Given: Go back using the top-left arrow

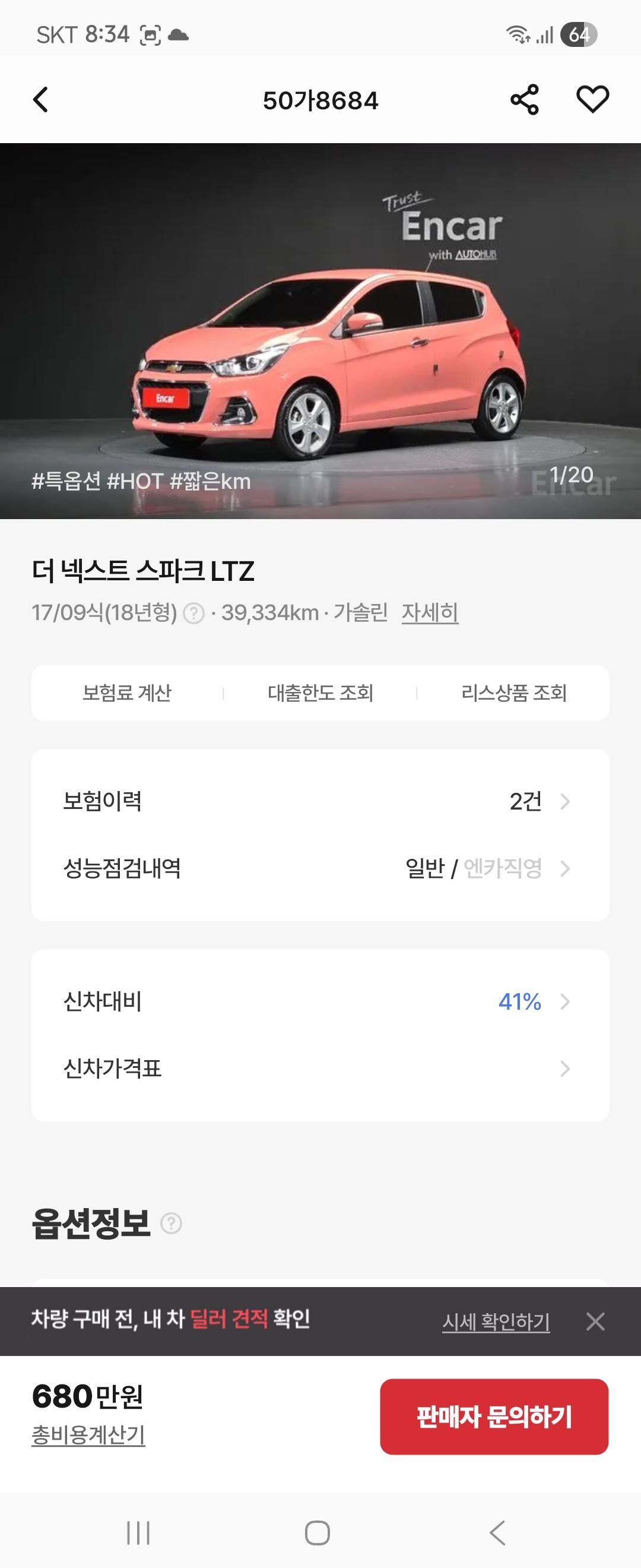Looking at the screenshot, I should (x=41, y=100).
